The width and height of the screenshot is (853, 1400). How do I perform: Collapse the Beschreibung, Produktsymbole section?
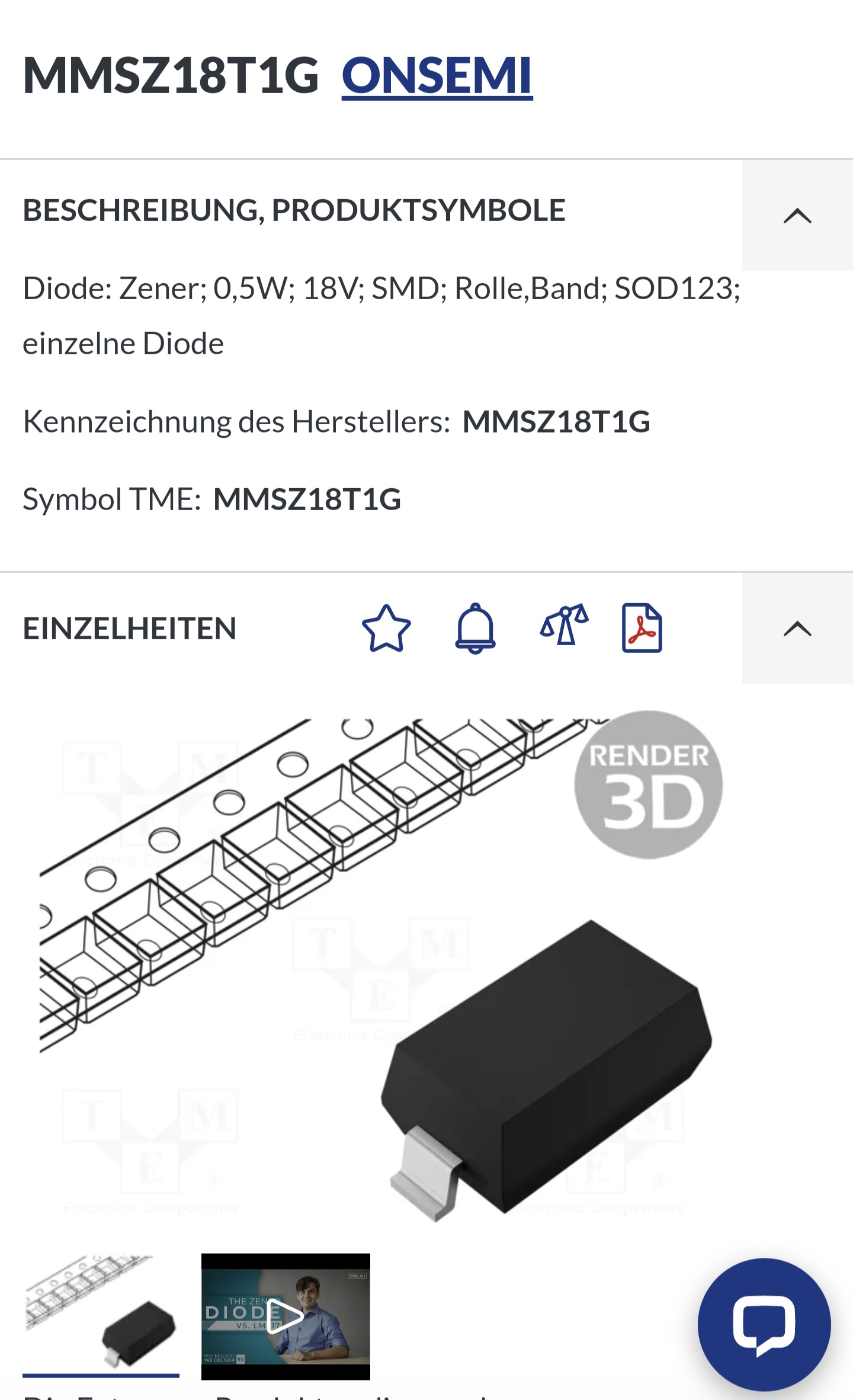[x=797, y=215]
